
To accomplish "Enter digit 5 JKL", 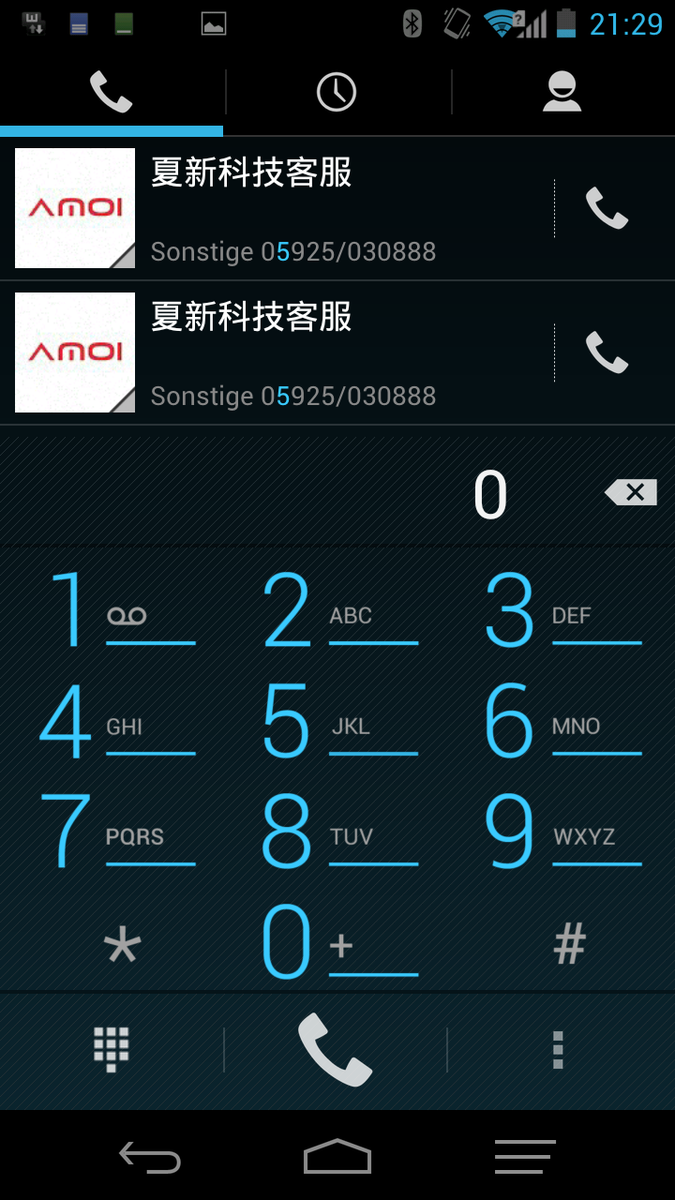I will pyautogui.click(x=338, y=721).
